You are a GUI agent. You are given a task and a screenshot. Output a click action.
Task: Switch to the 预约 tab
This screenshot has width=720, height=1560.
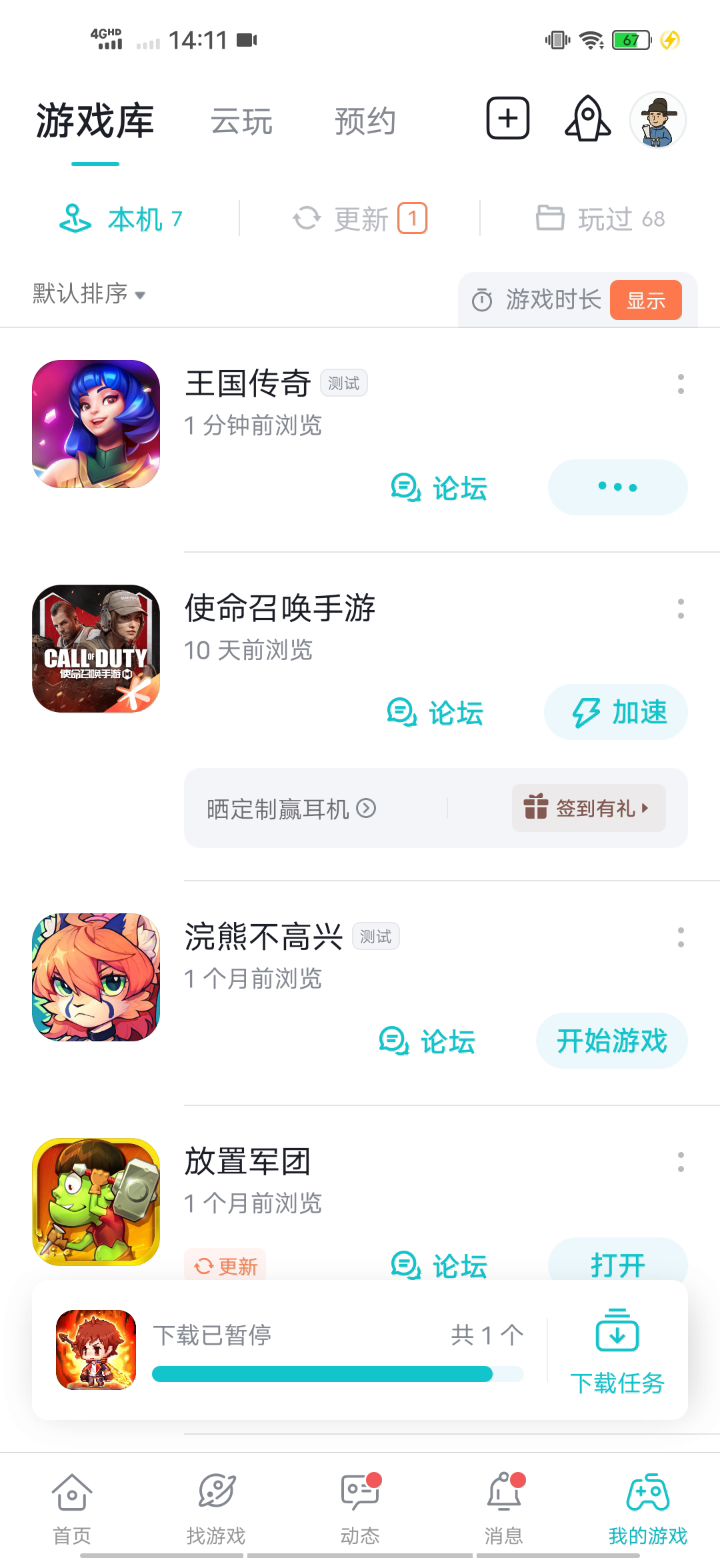pos(365,122)
